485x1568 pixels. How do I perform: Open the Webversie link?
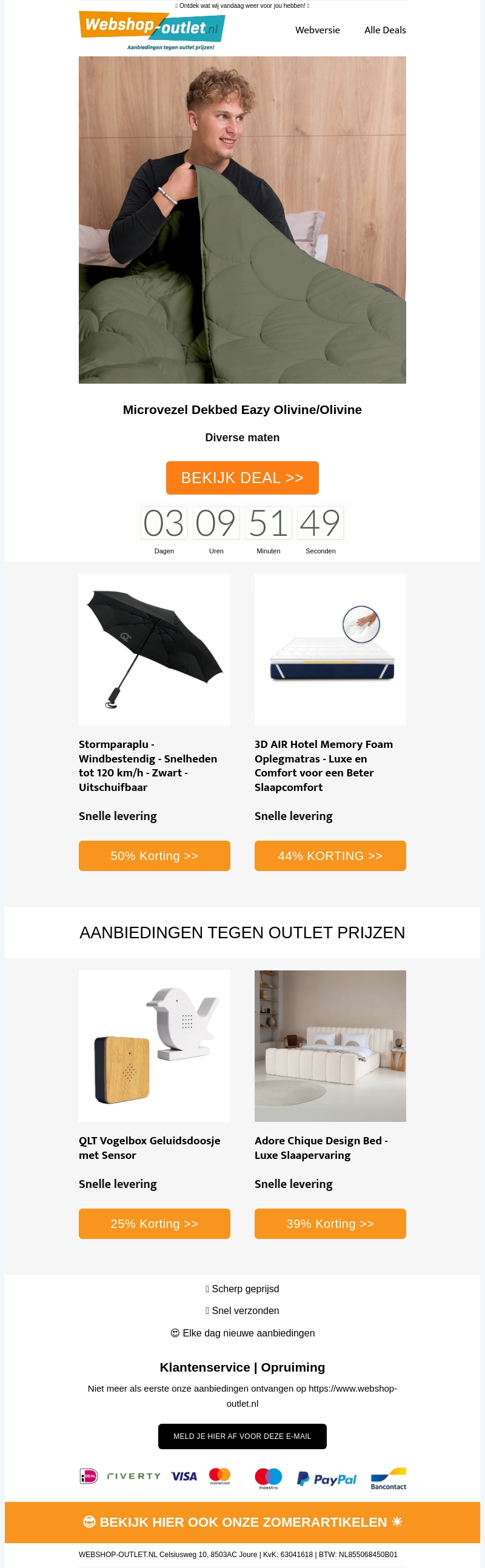[317, 30]
